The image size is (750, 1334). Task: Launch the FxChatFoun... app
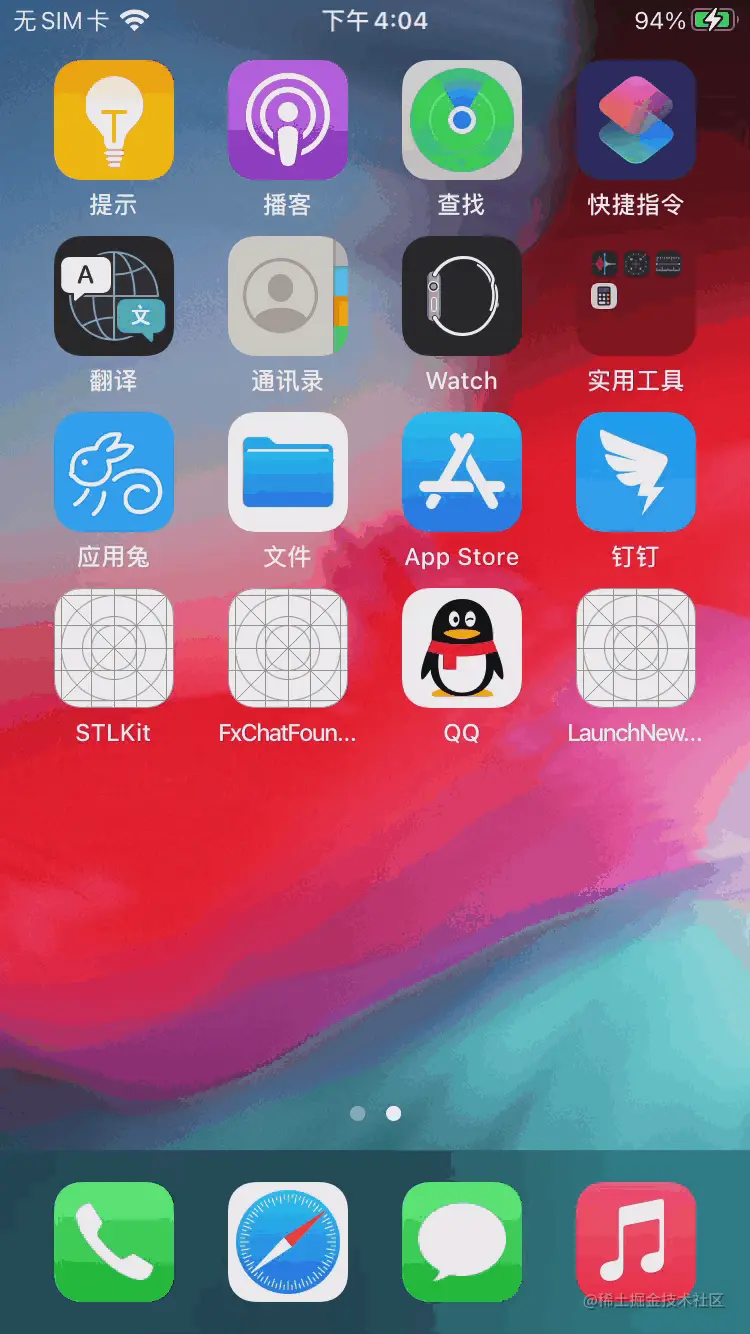coord(288,648)
